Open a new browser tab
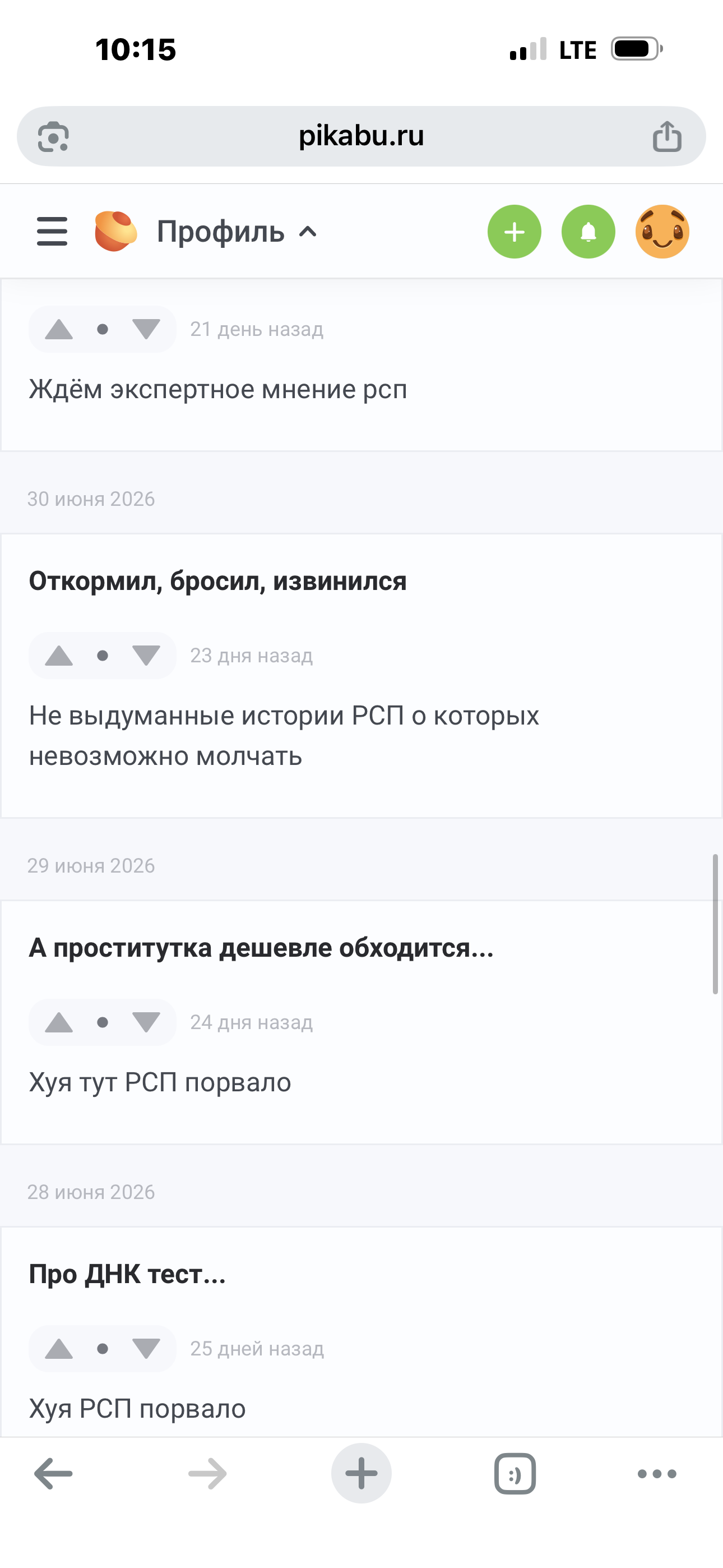723x1568 pixels. pos(361,1474)
